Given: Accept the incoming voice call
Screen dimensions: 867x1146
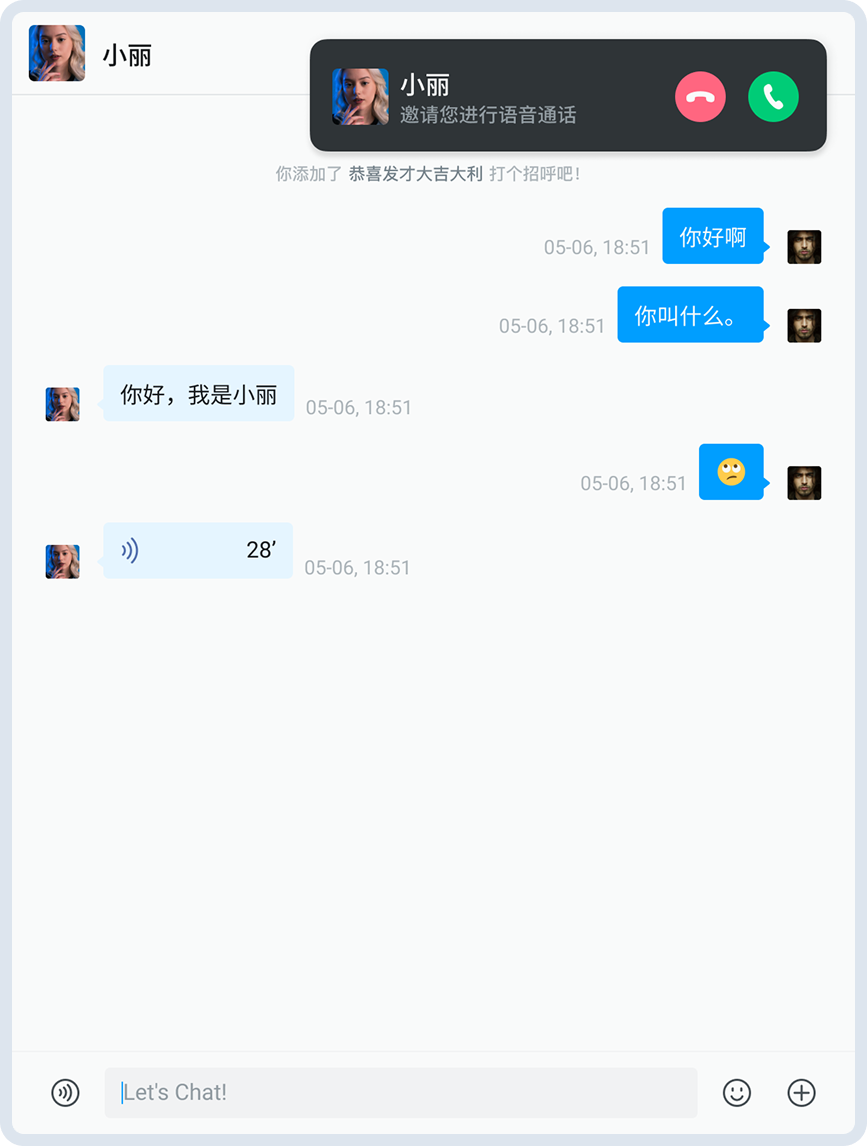Looking at the screenshot, I should pos(772,97).
